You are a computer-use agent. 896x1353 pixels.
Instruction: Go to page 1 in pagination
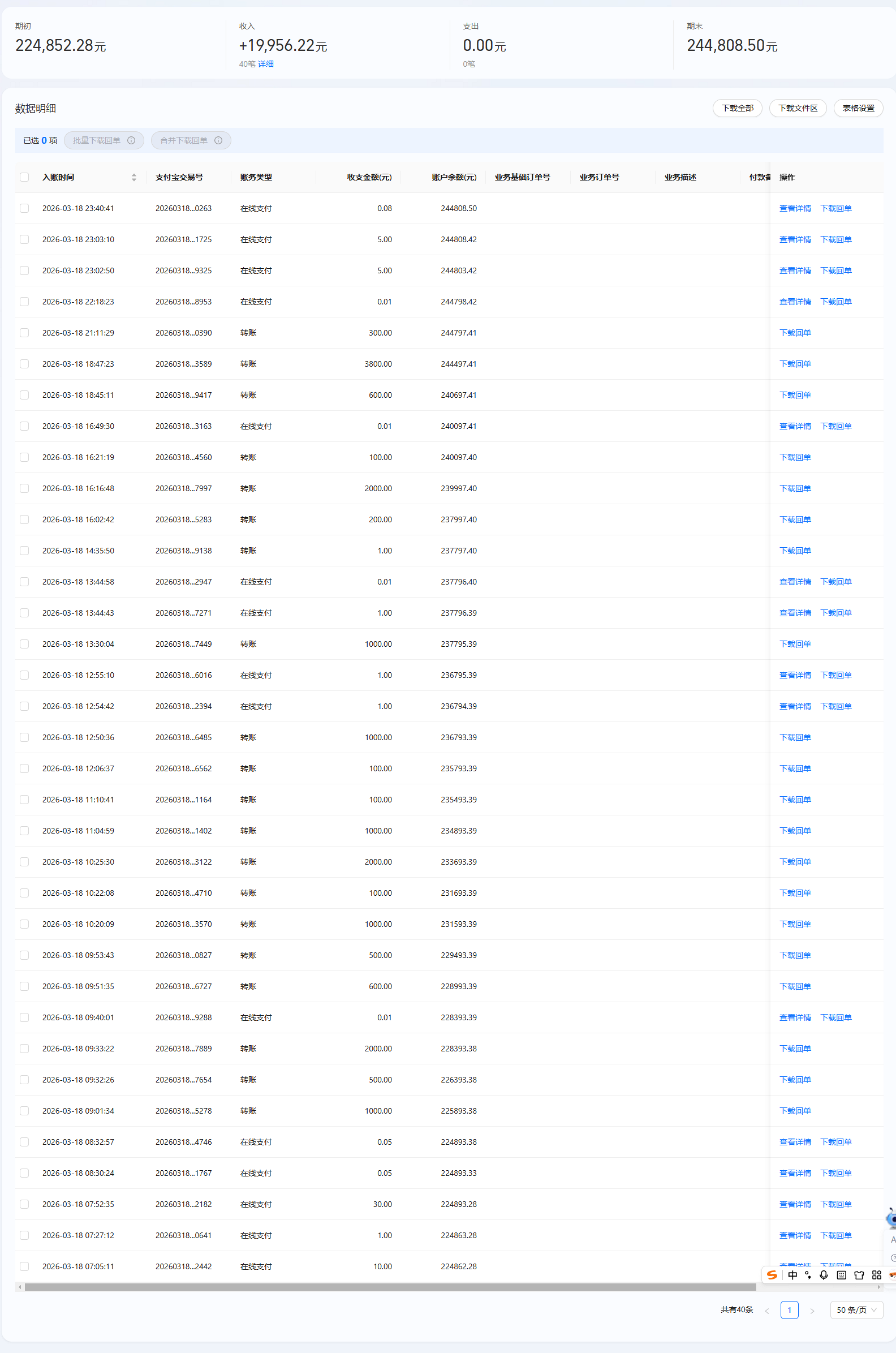789,1310
